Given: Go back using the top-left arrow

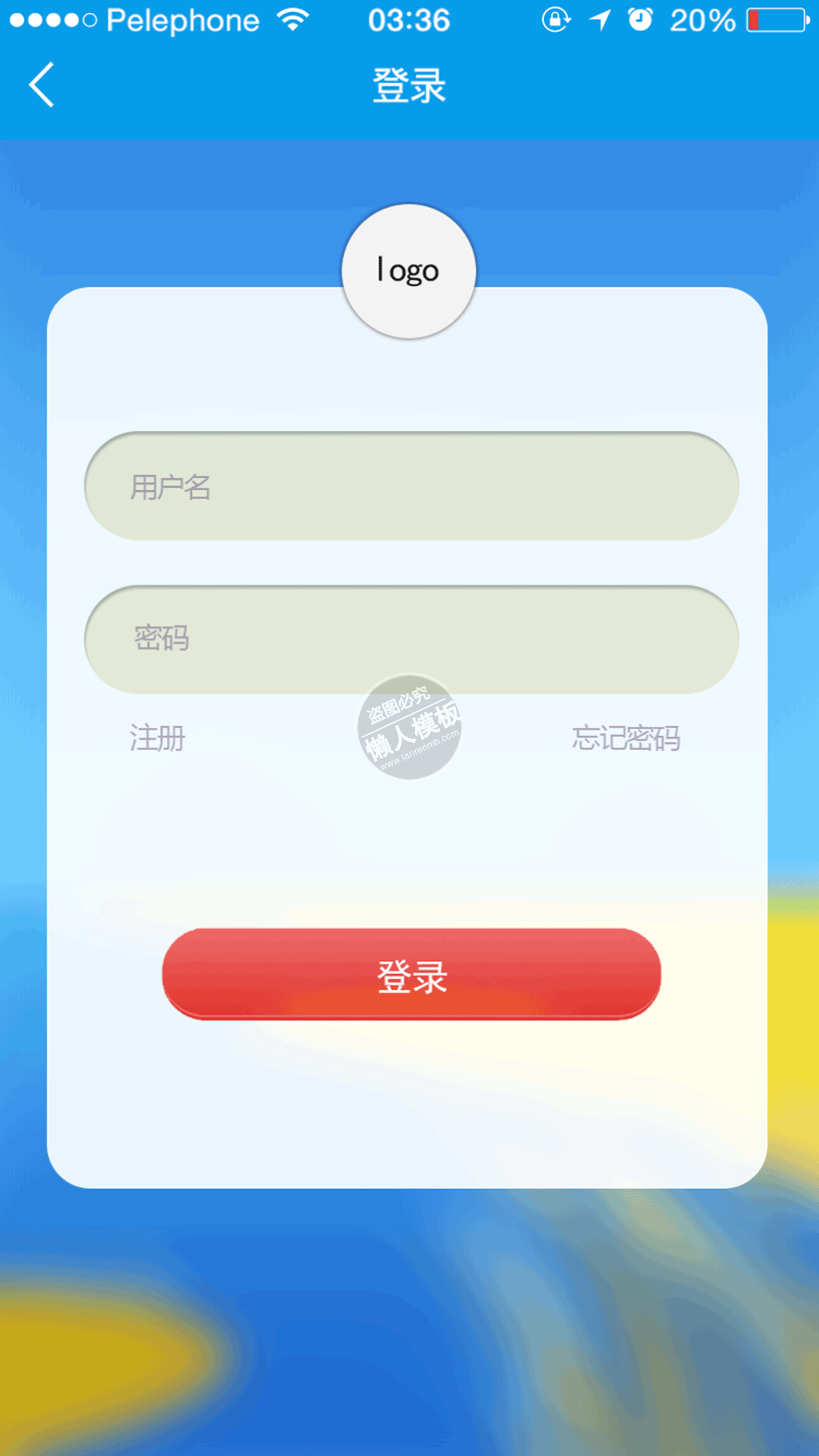Looking at the screenshot, I should pos(42,85).
